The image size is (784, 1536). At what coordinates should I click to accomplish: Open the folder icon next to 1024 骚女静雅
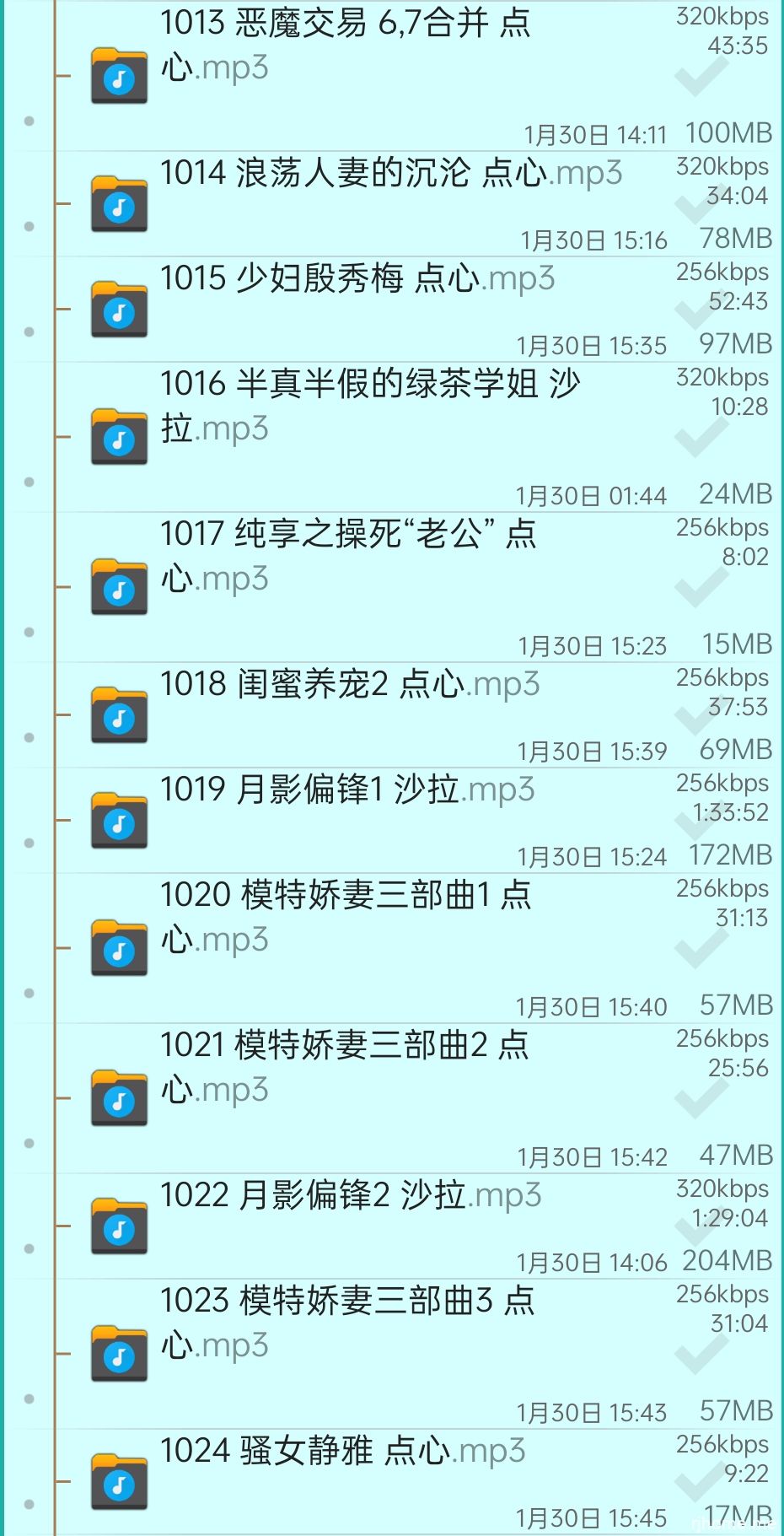(x=118, y=1480)
